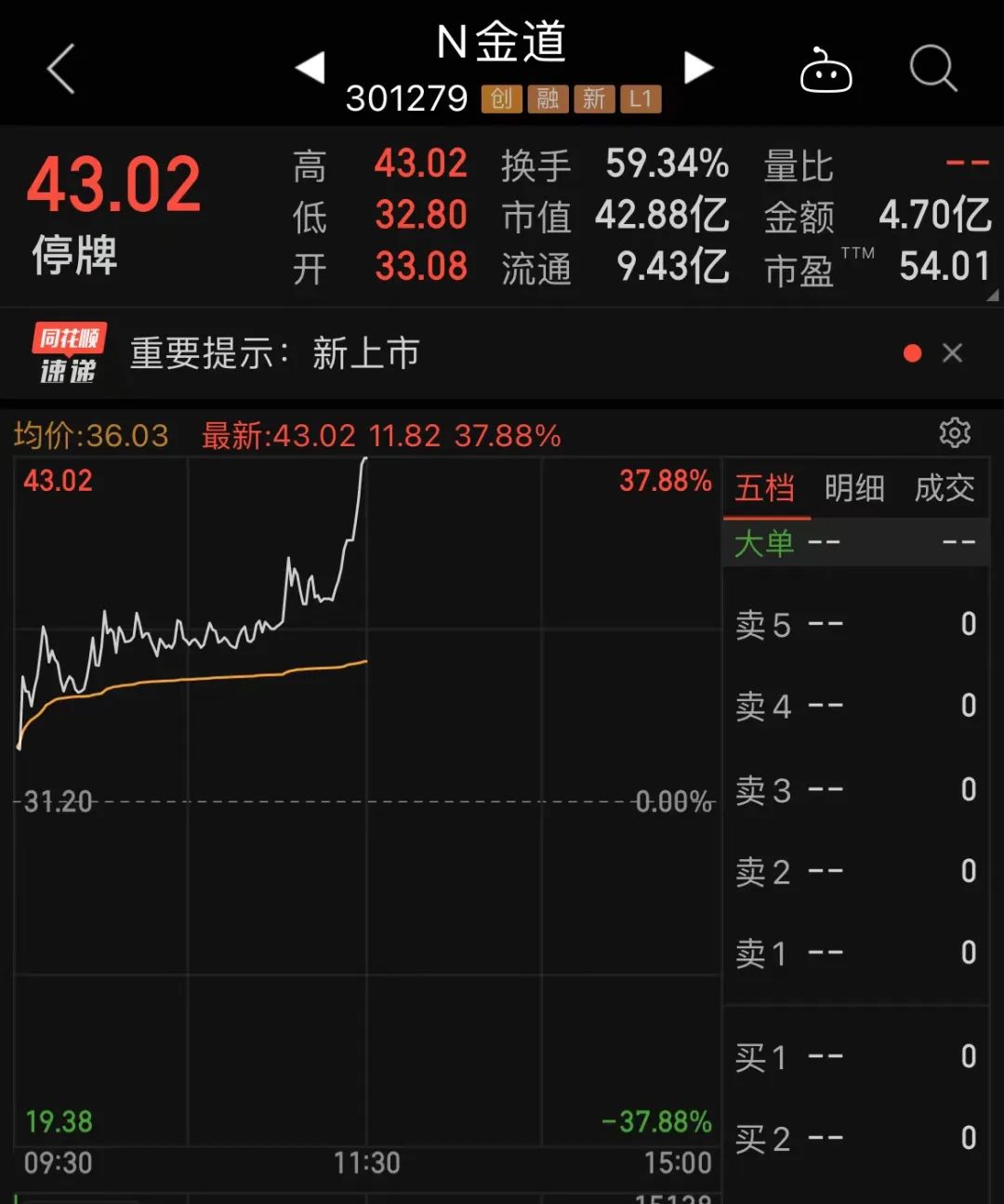
Task: Switch to next stock via right arrow
Action: click(x=698, y=69)
